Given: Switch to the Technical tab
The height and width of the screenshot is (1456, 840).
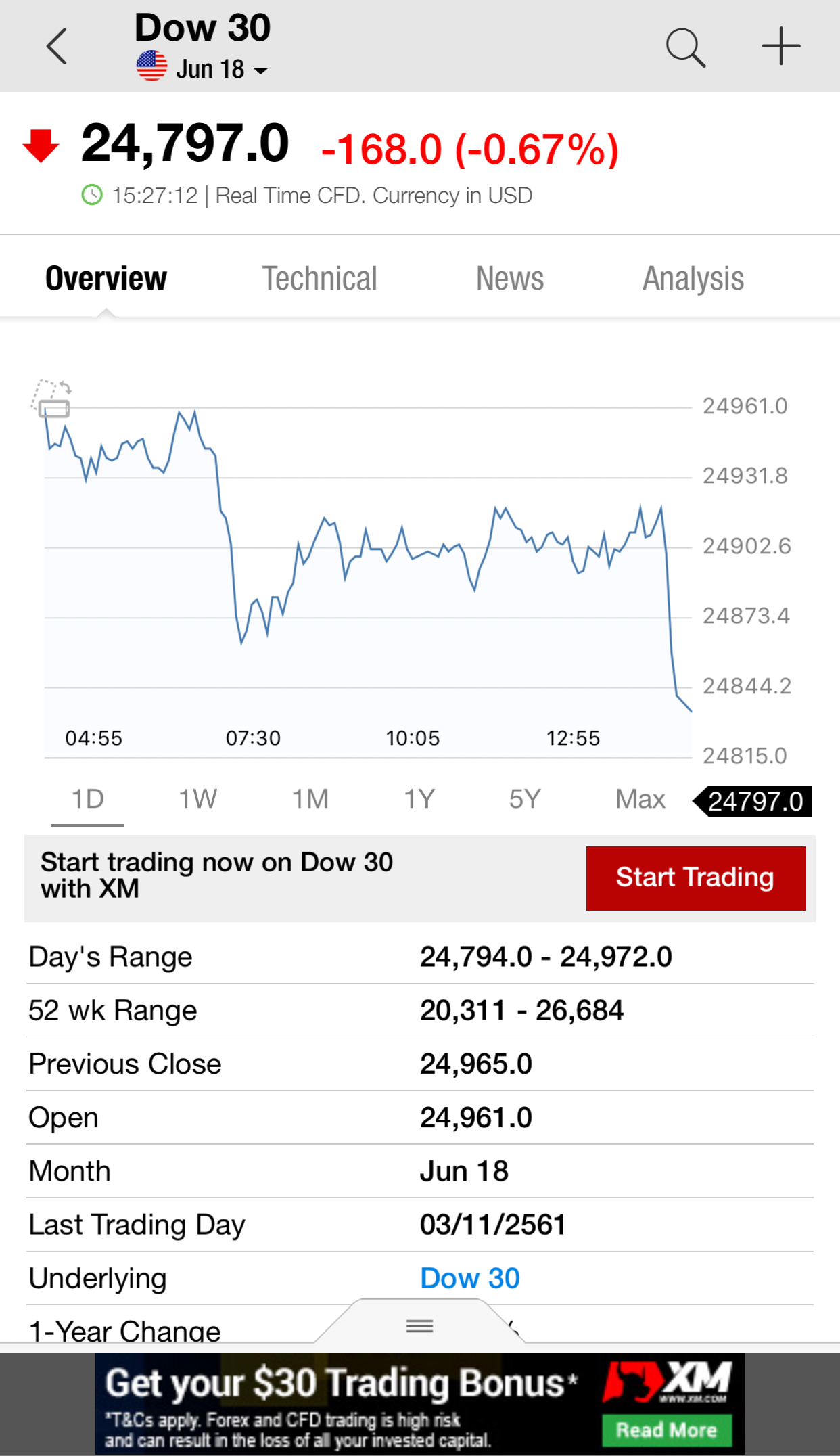Looking at the screenshot, I should [x=319, y=279].
